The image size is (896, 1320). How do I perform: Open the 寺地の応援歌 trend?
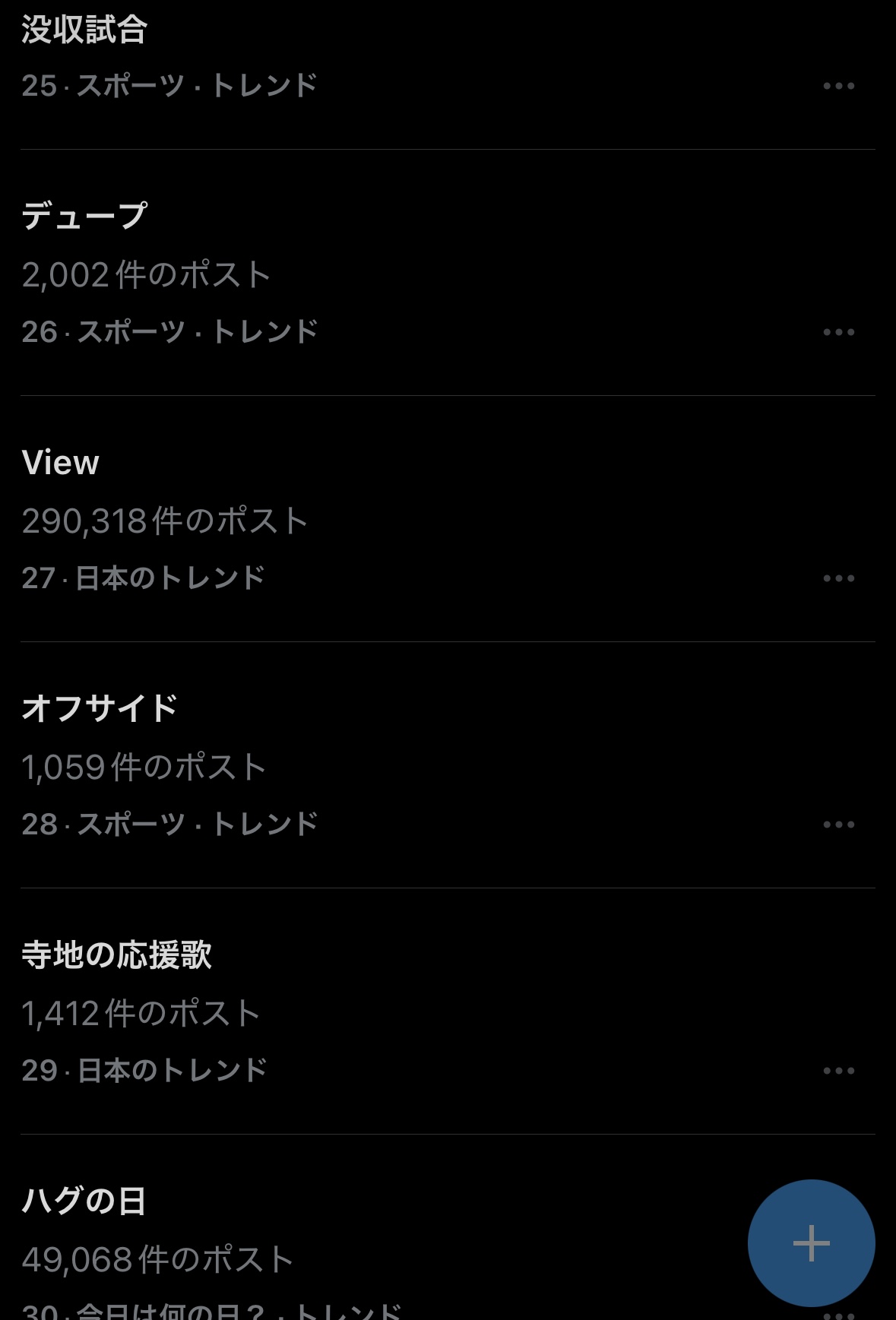coord(117,955)
